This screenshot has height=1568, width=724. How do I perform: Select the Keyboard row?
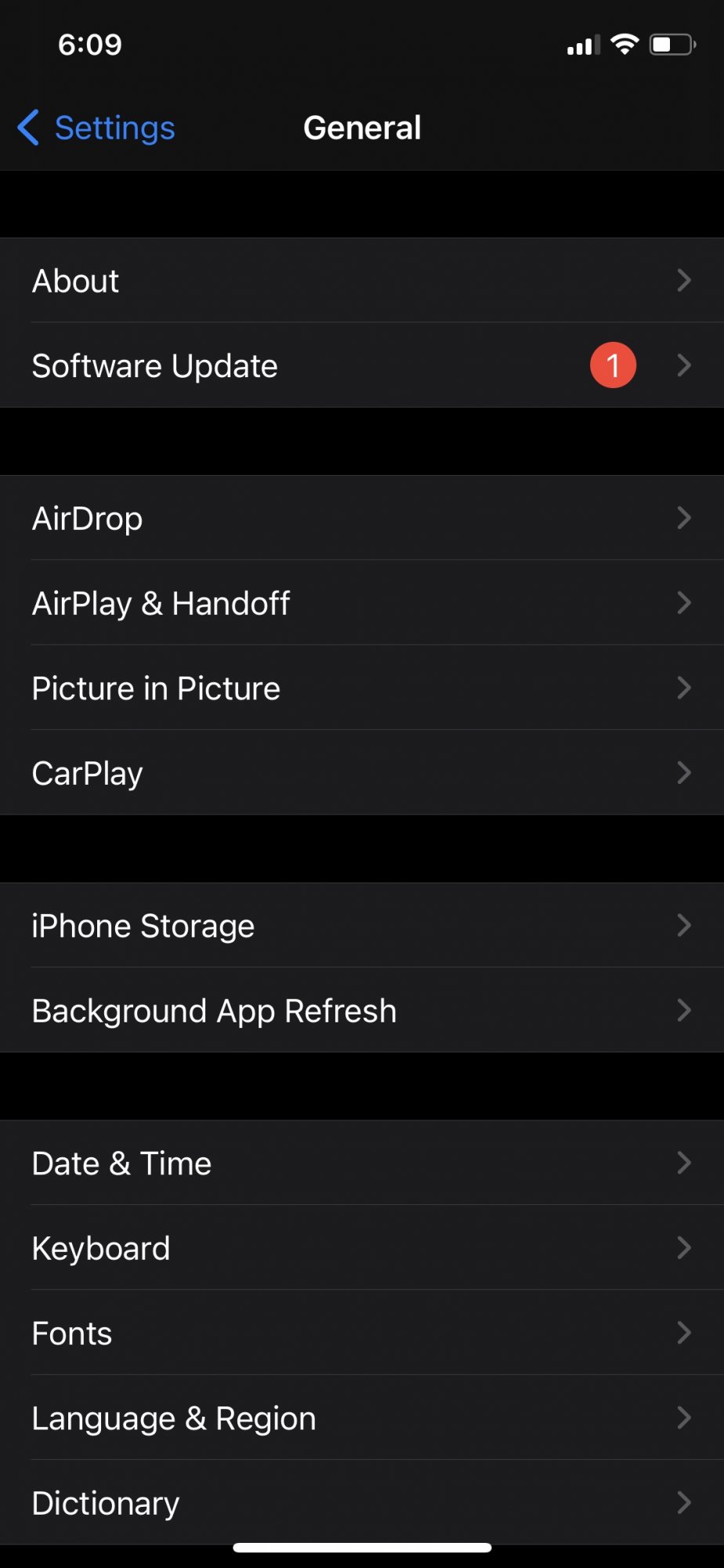pos(360,1248)
